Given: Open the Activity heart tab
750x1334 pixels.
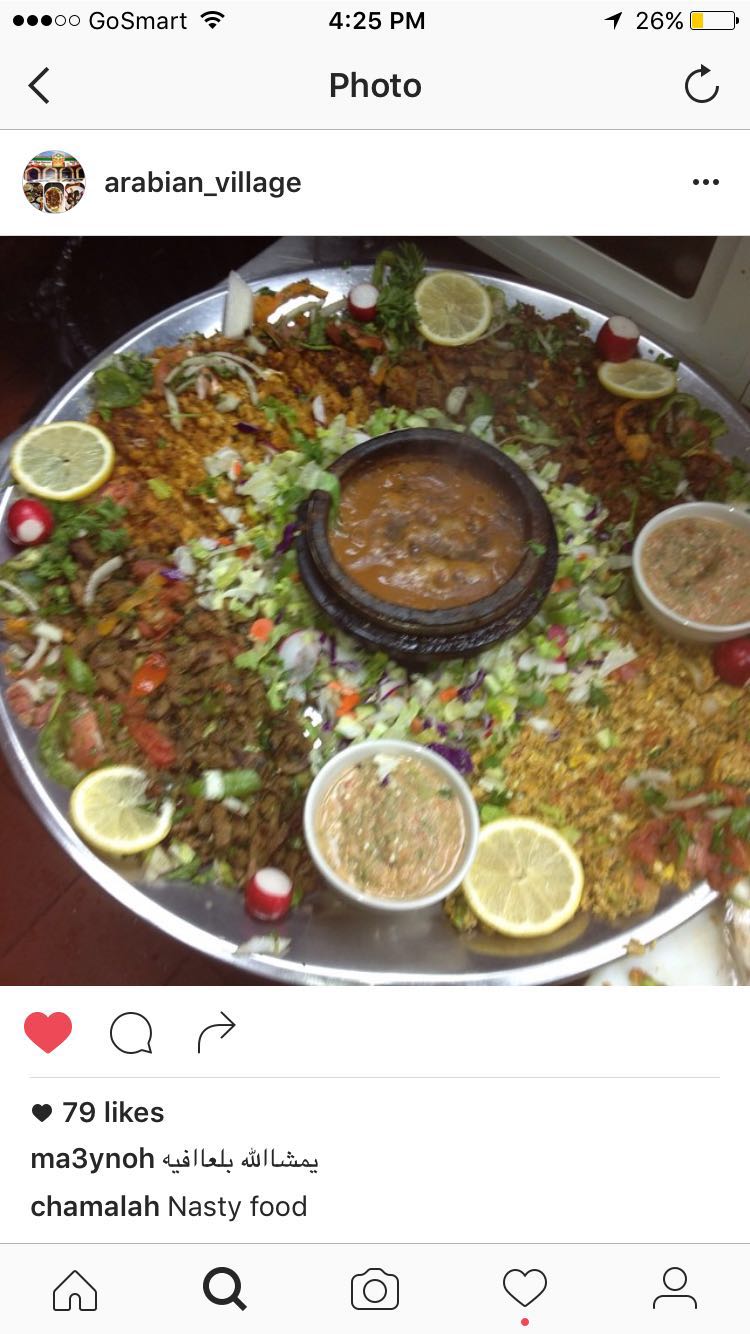Looking at the screenshot, I should (x=525, y=1289).
